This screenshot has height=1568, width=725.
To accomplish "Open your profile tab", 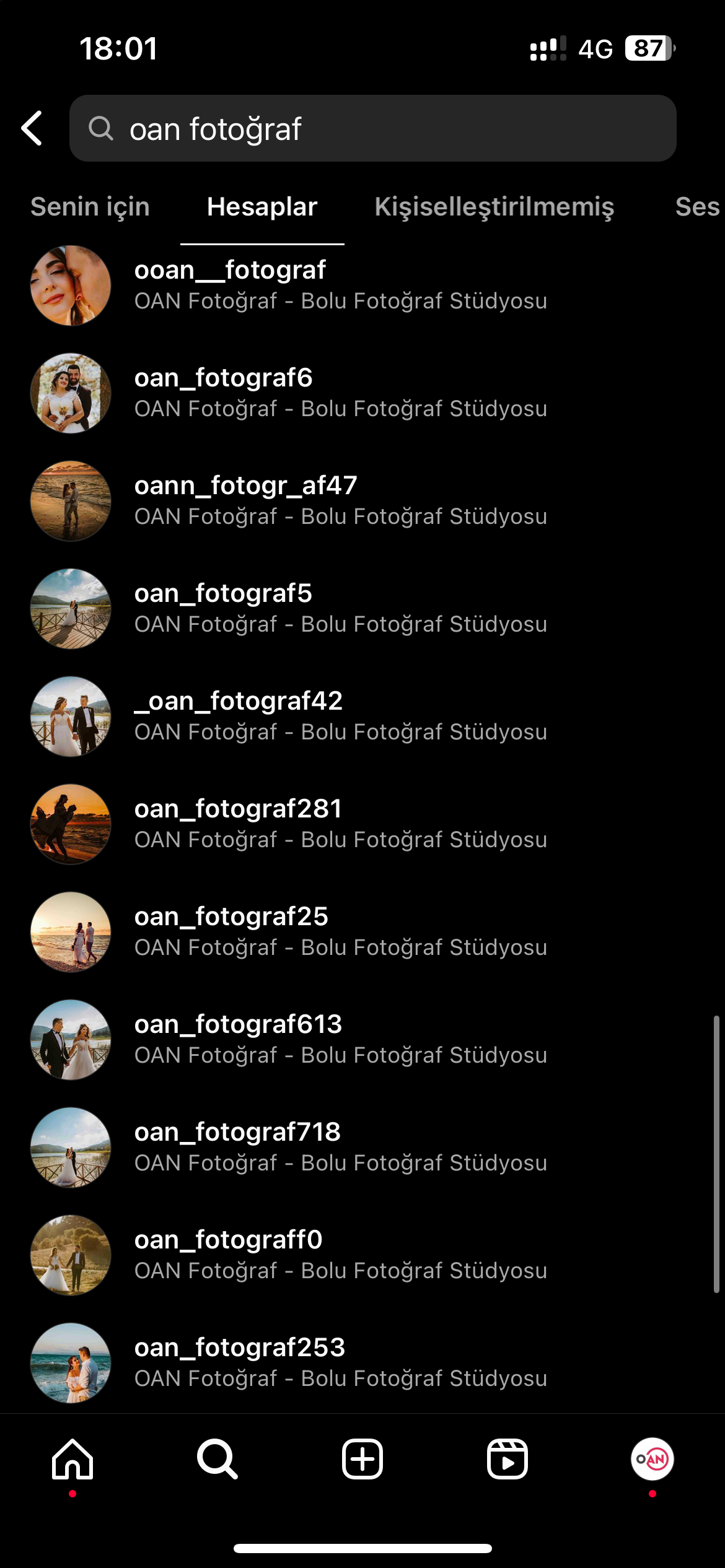I will (652, 1459).
